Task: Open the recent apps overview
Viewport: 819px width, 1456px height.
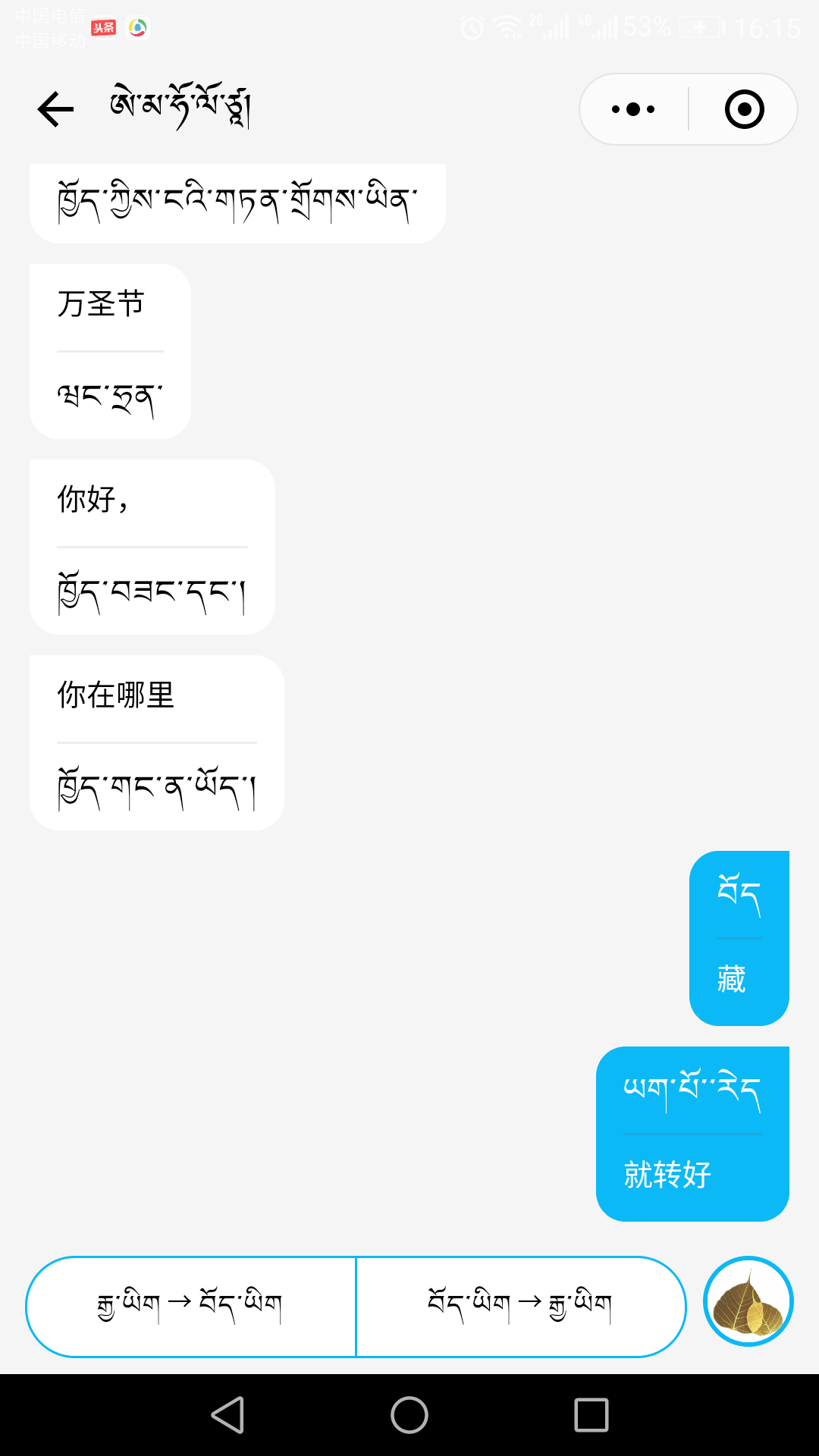Action: 591,1415
